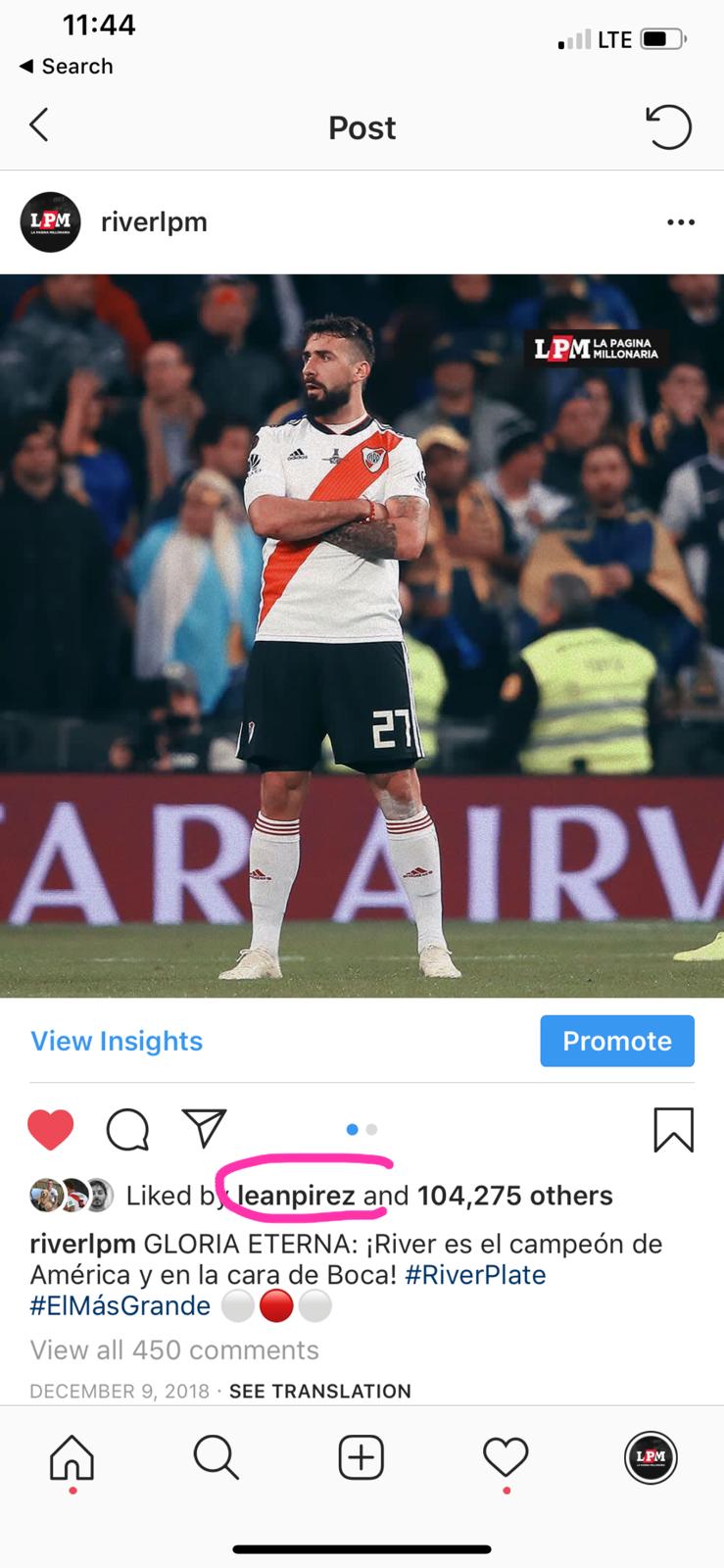View the 104,275 others who liked
Image resolution: width=724 pixels, height=1568 pixels.
[x=514, y=1196]
